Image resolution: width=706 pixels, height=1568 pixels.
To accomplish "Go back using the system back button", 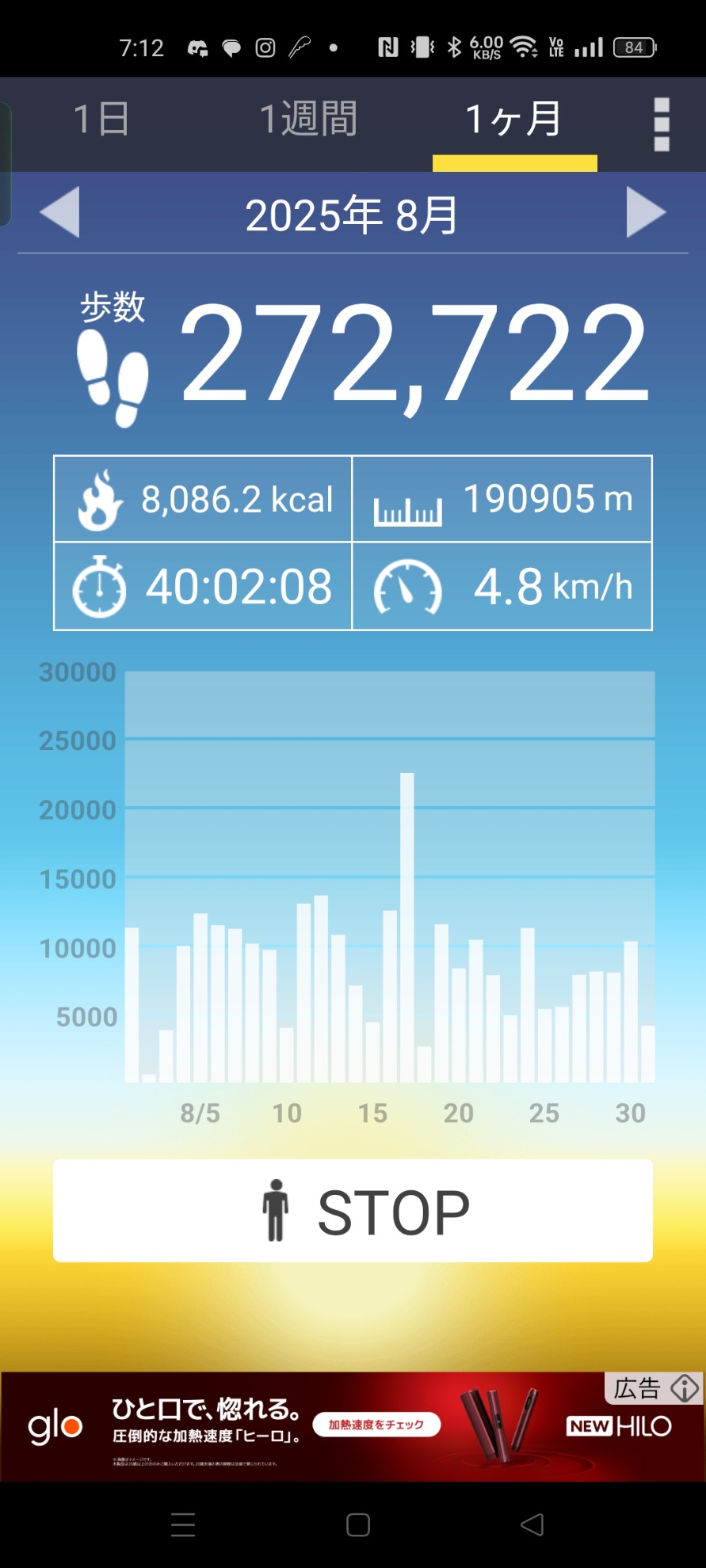I will click(x=532, y=1524).
